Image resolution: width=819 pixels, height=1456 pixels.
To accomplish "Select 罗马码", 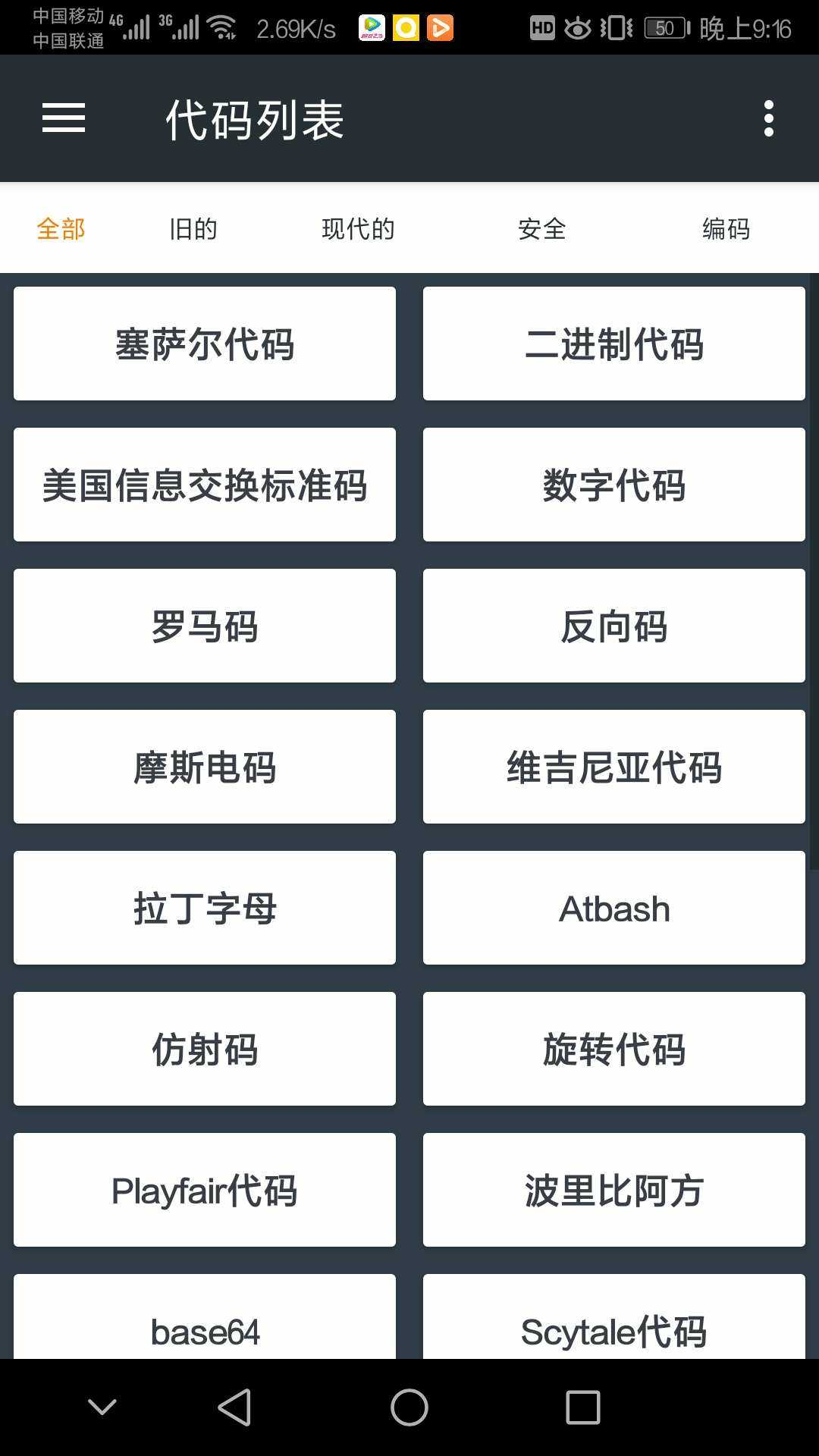I will pyautogui.click(x=205, y=626).
